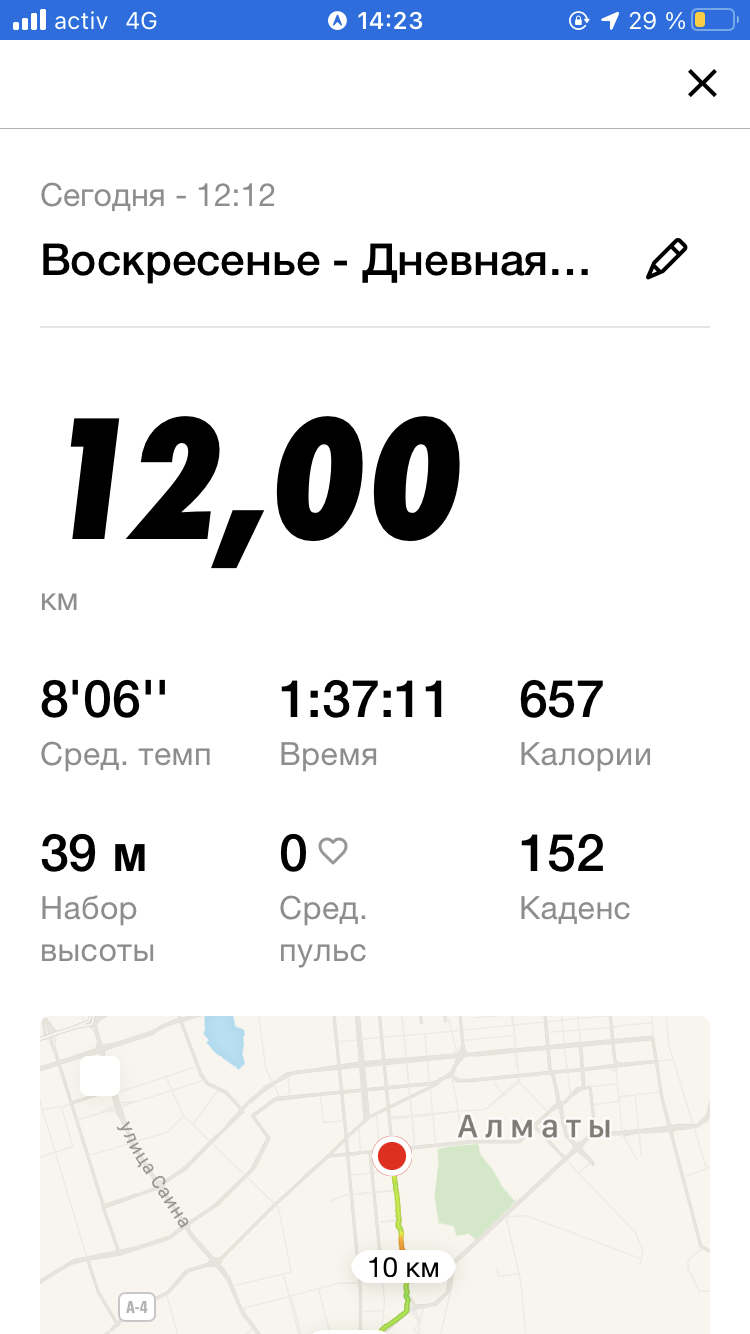The width and height of the screenshot is (750, 1334).
Task: Edit the run title with pencil icon
Action: pyautogui.click(x=666, y=260)
